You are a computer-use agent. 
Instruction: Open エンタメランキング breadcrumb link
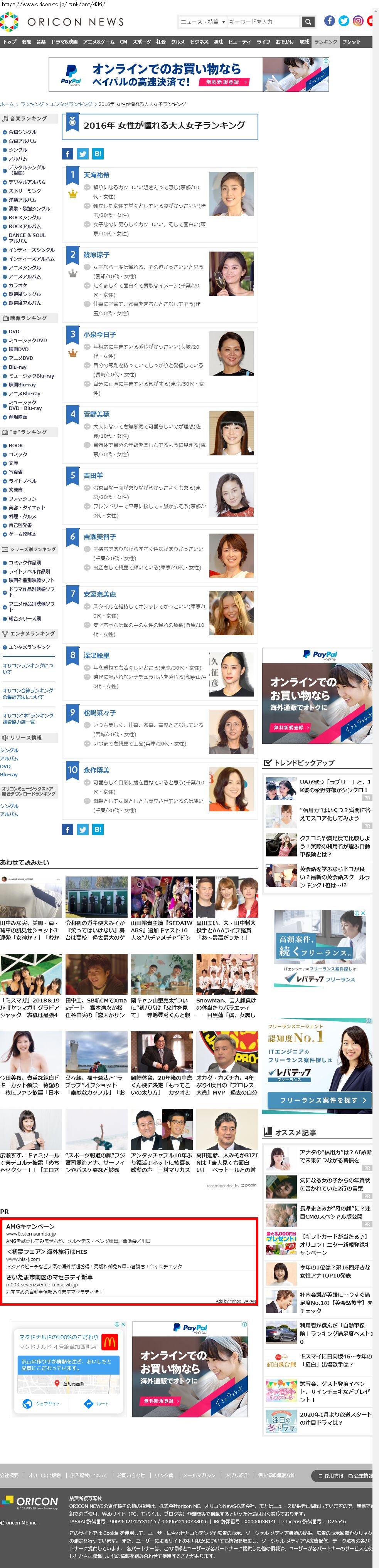click(71, 104)
